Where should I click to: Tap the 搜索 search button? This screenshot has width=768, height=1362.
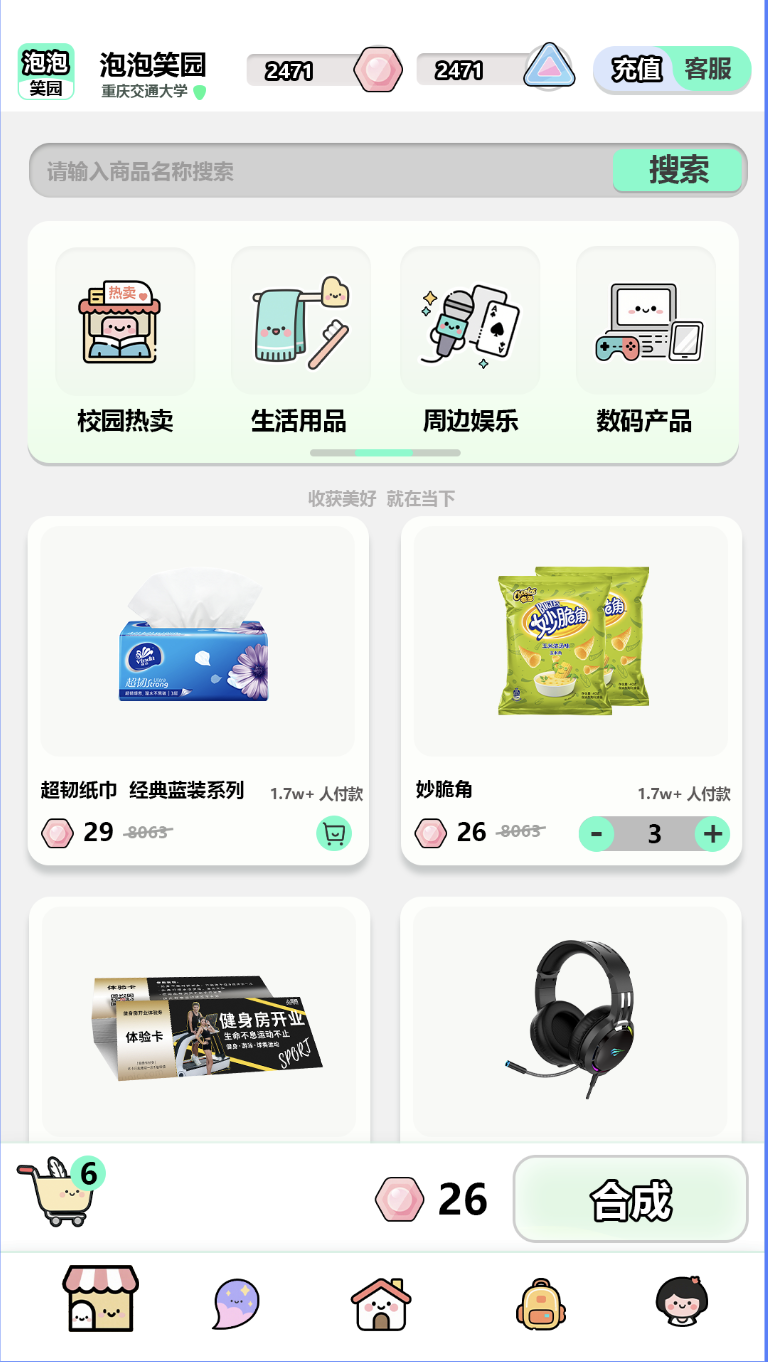[678, 170]
